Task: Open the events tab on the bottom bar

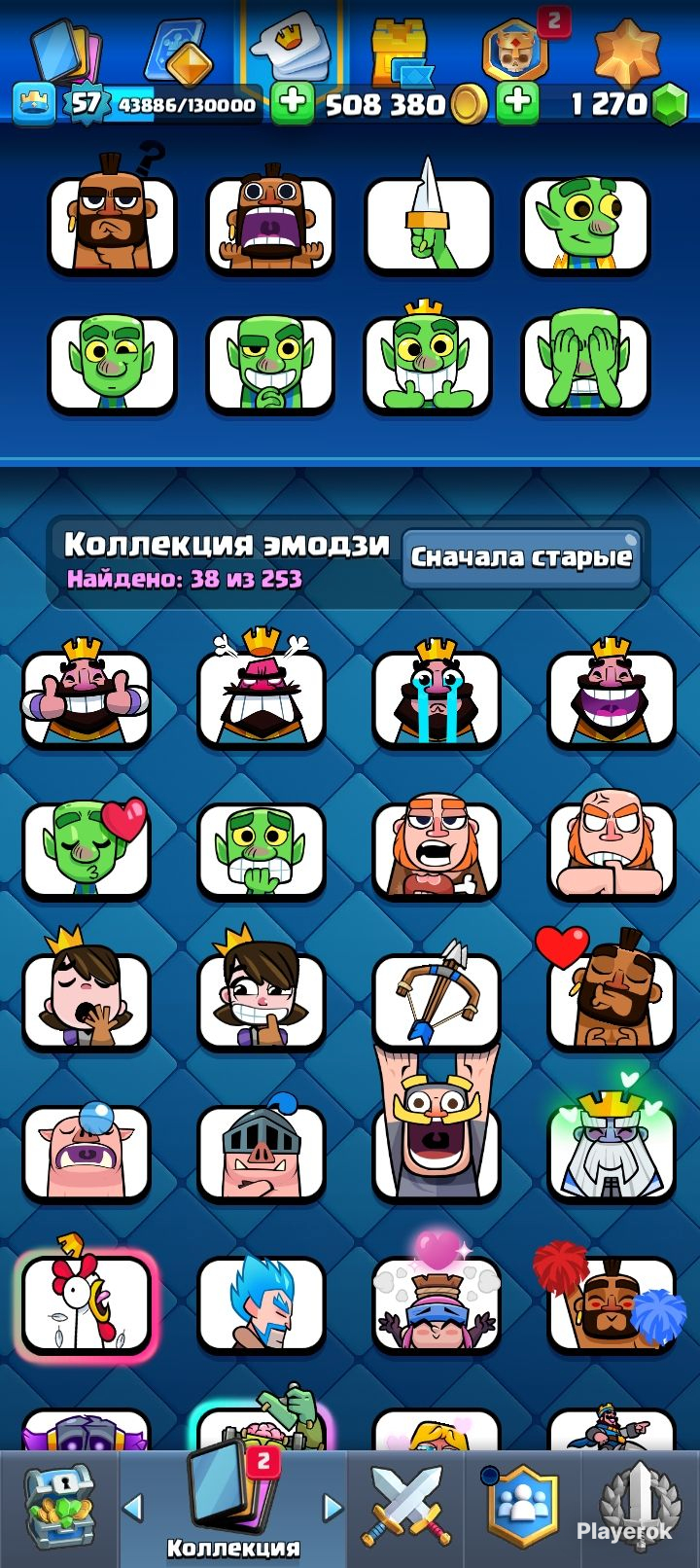Action: coord(639,1506)
